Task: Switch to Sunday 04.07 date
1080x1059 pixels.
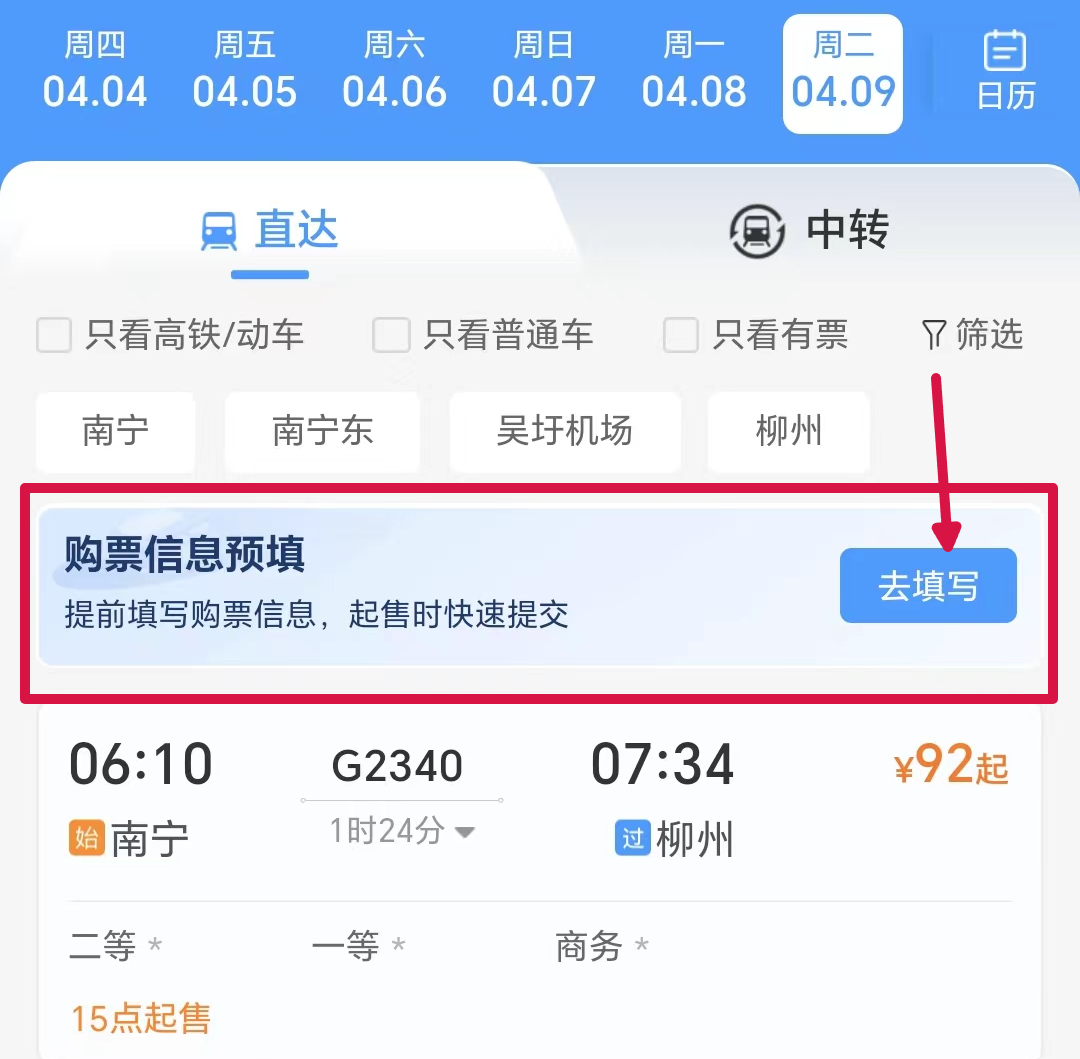Action: 544,72
